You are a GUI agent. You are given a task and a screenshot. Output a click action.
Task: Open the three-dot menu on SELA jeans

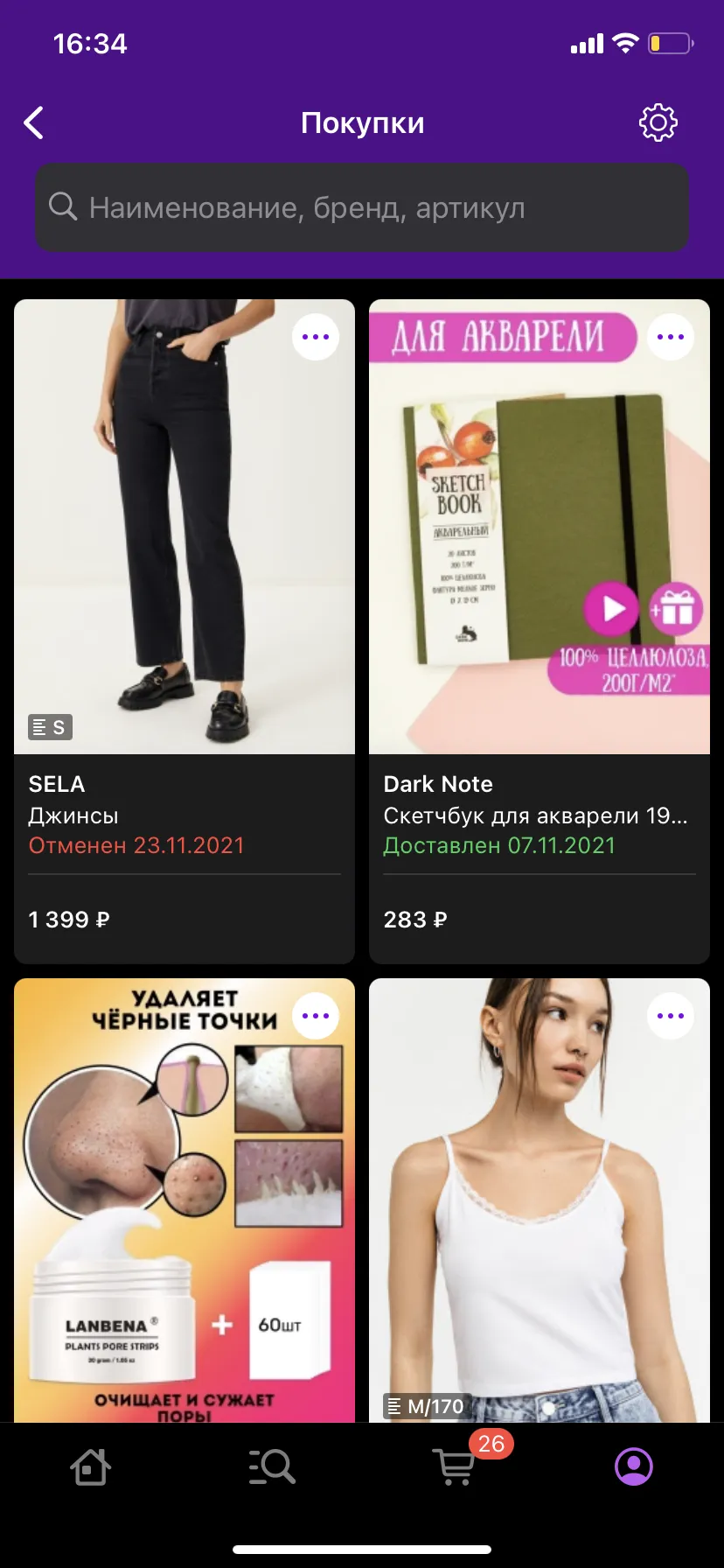click(316, 337)
